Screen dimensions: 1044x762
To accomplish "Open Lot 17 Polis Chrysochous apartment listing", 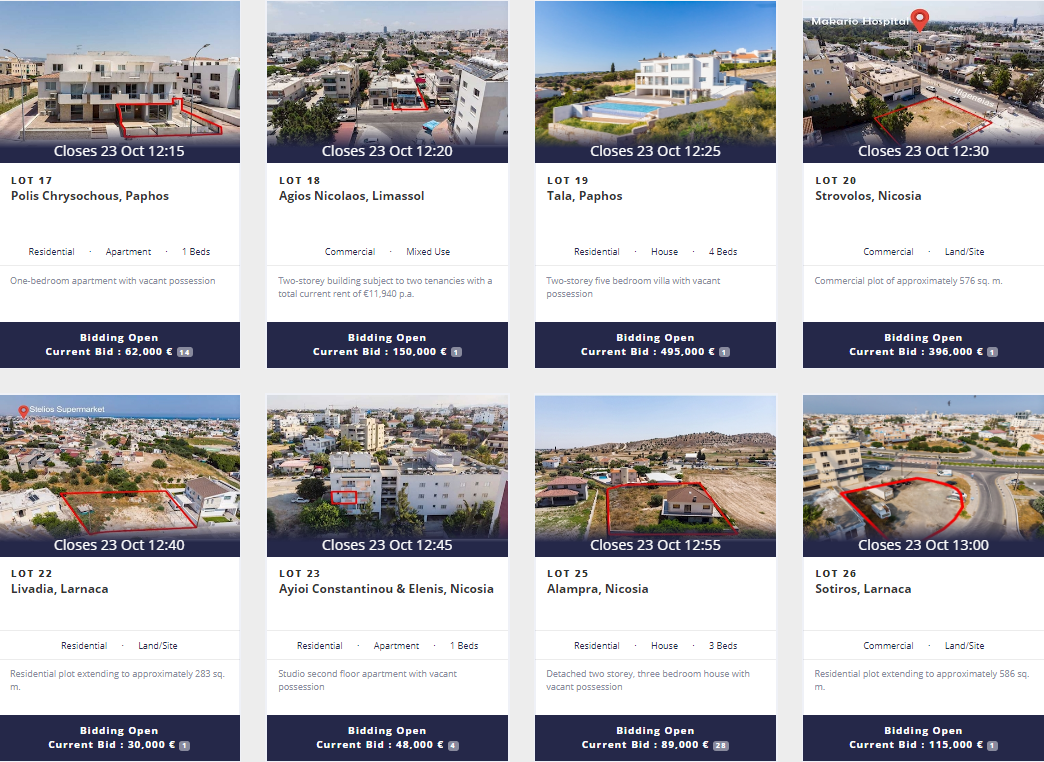I will click(x=89, y=196).
